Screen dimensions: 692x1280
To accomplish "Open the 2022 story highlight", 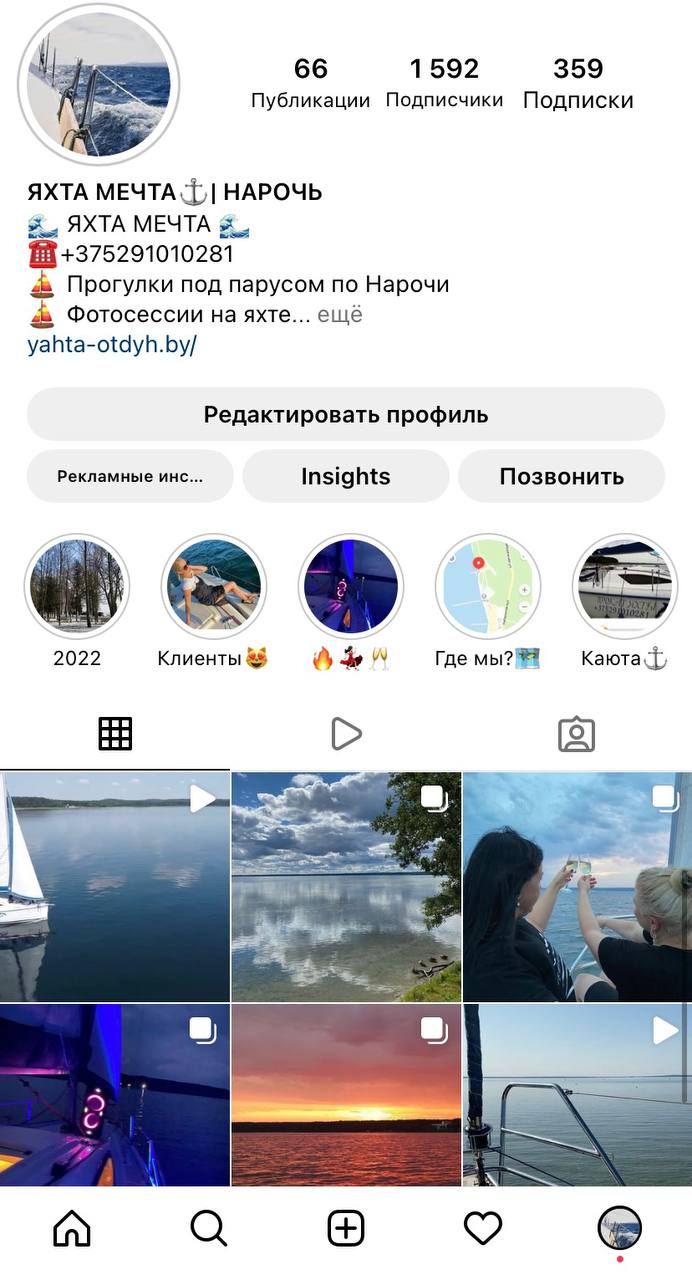I will 77,586.
